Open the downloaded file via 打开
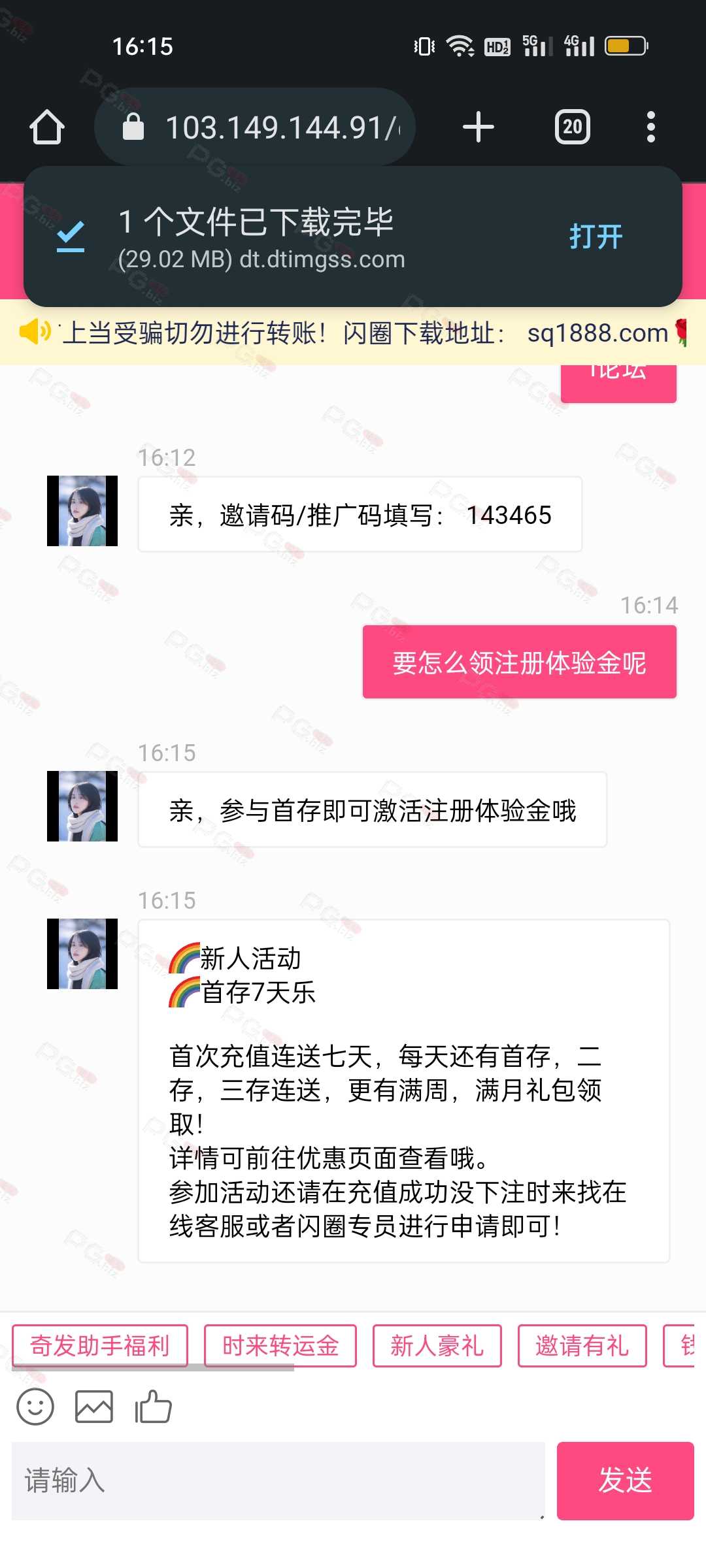Image resolution: width=706 pixels, height=1568 pixels. (x=596, y=237)
